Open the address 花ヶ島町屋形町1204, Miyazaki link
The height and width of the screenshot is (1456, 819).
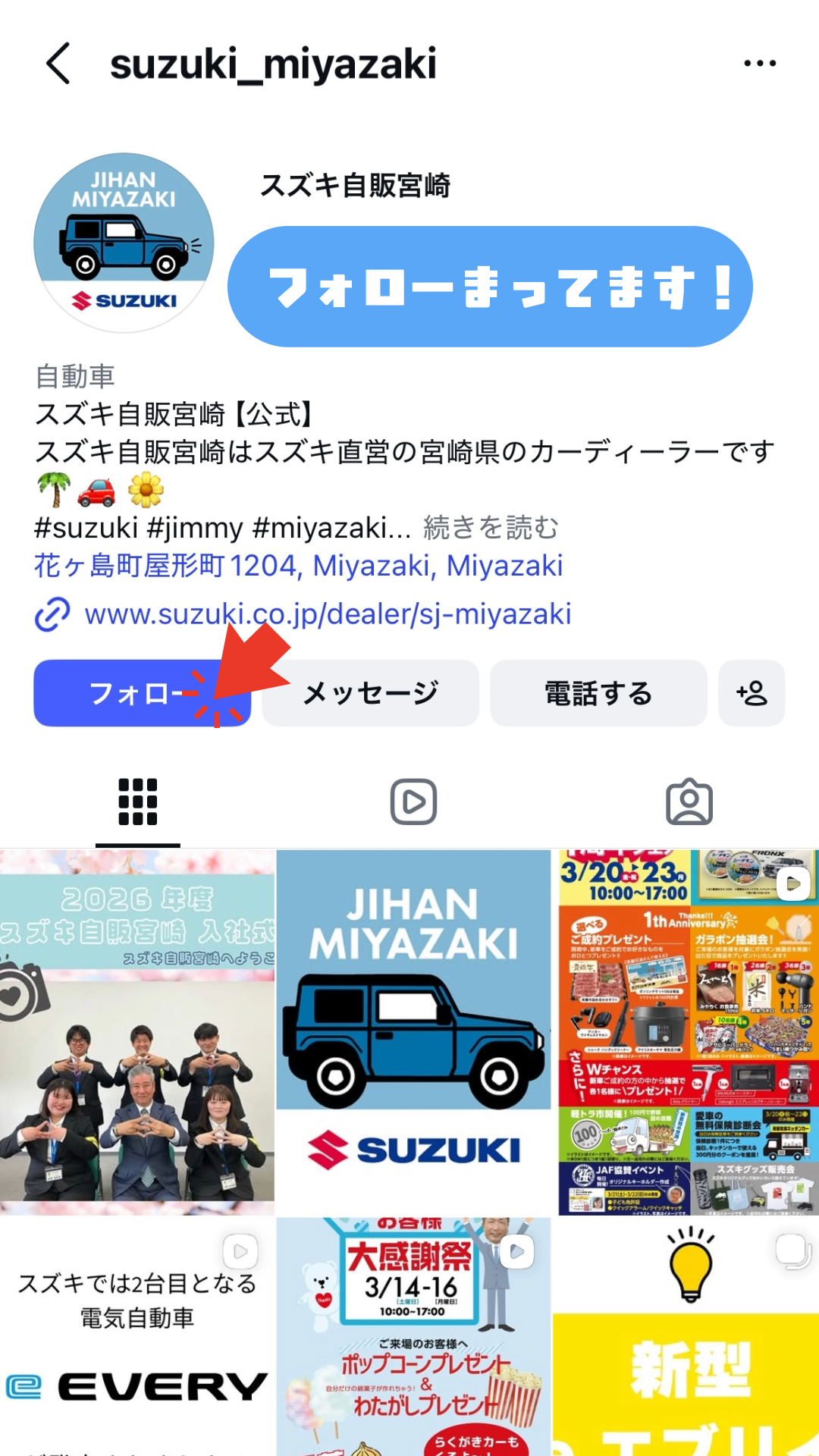point(299,566)
